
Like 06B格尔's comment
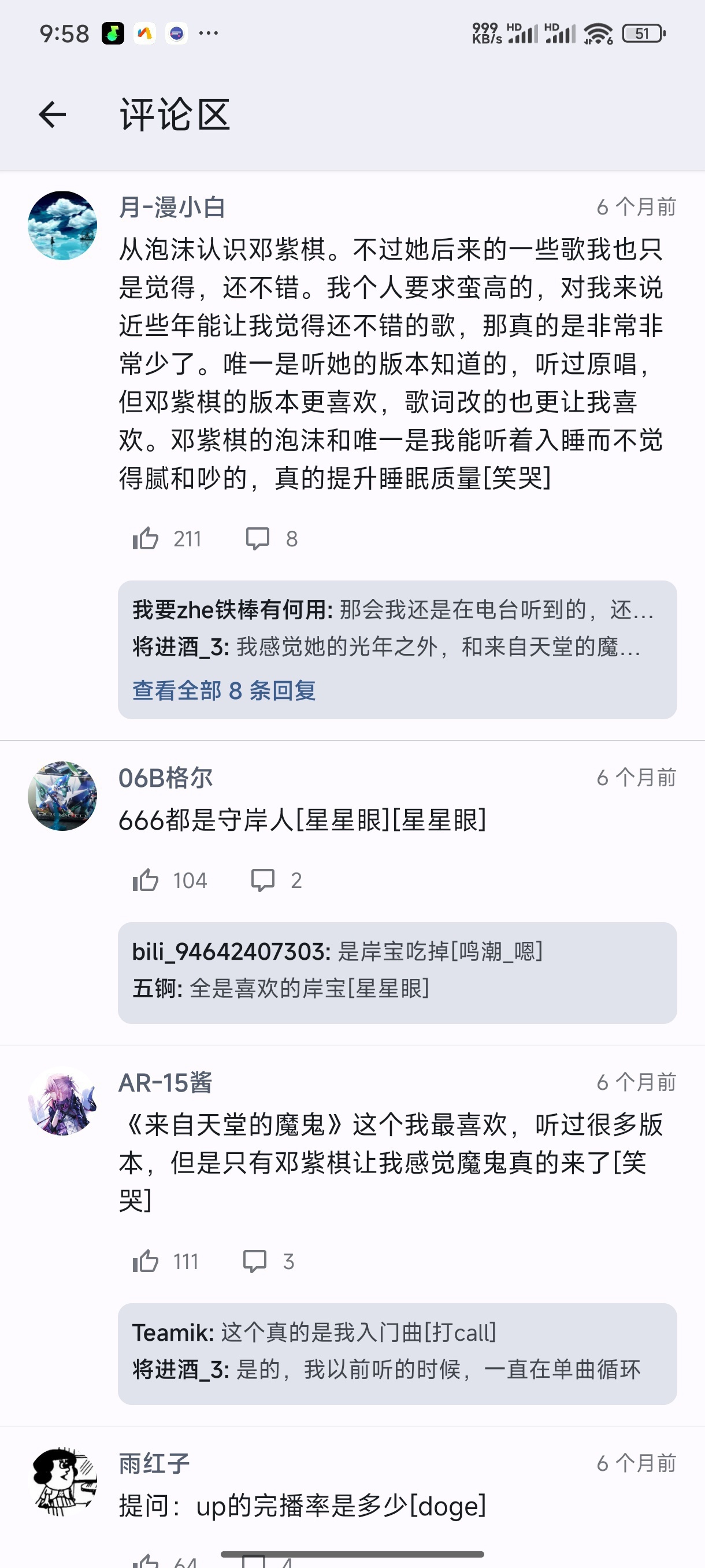(146, 880)
